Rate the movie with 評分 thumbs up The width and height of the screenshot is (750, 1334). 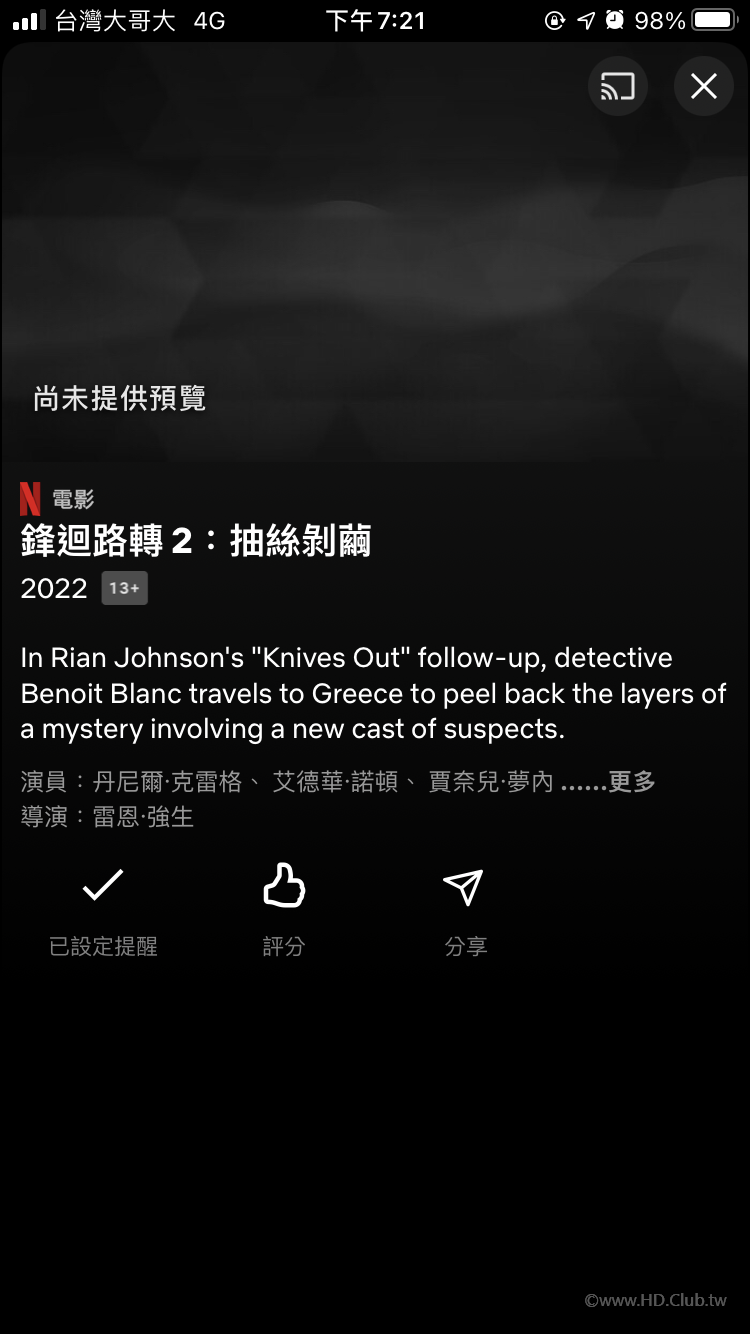[284, 887]
